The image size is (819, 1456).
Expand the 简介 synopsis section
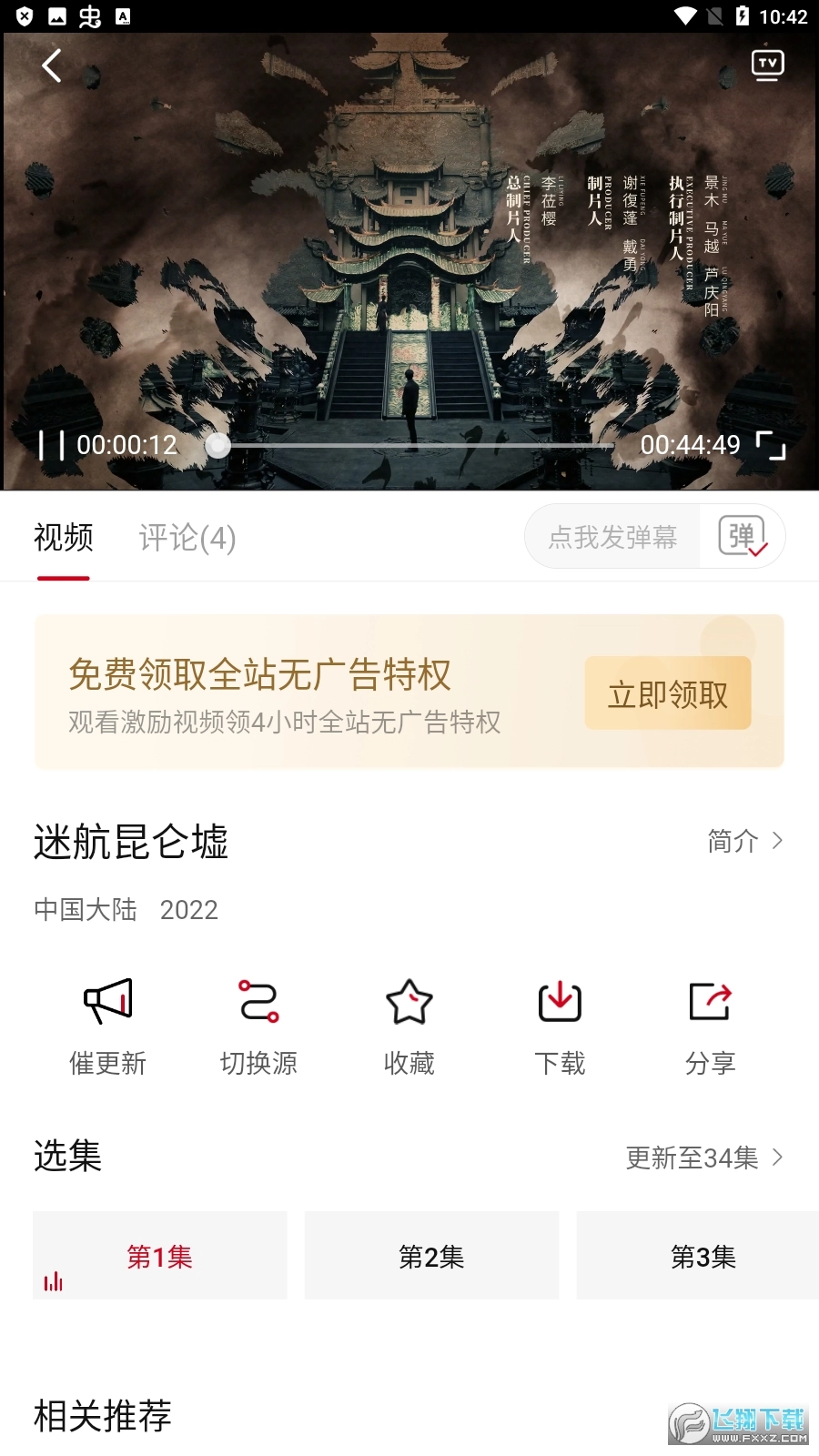click(x=743, y=842)
